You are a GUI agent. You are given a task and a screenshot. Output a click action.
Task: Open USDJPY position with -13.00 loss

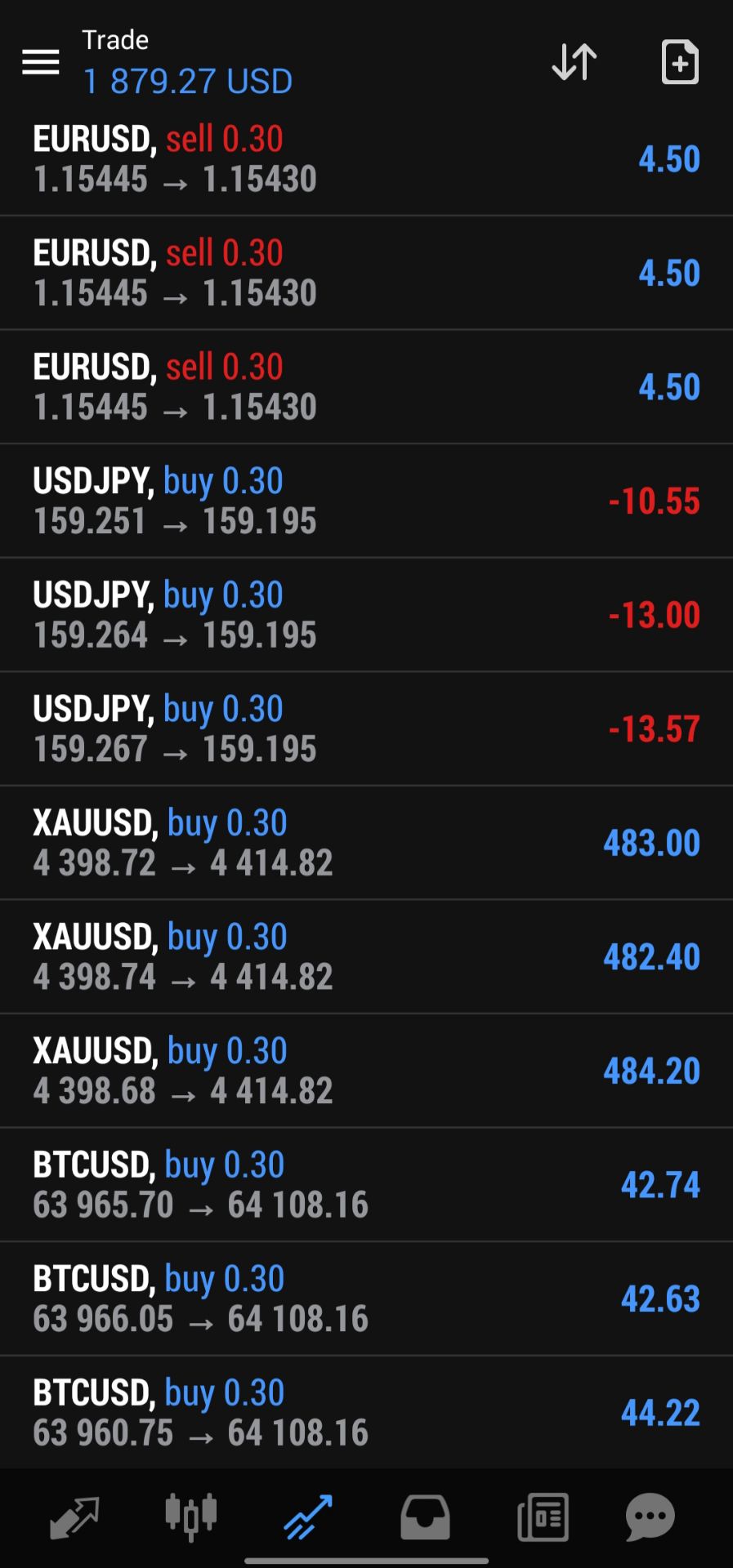[366, 615]
